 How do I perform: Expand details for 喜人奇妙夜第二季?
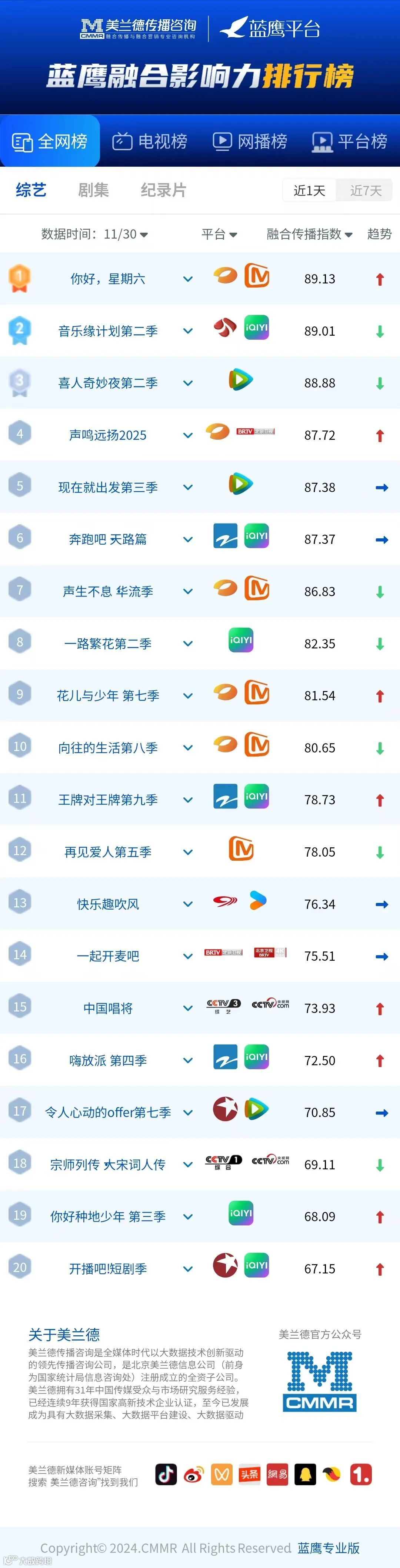(x=188, y=383)
